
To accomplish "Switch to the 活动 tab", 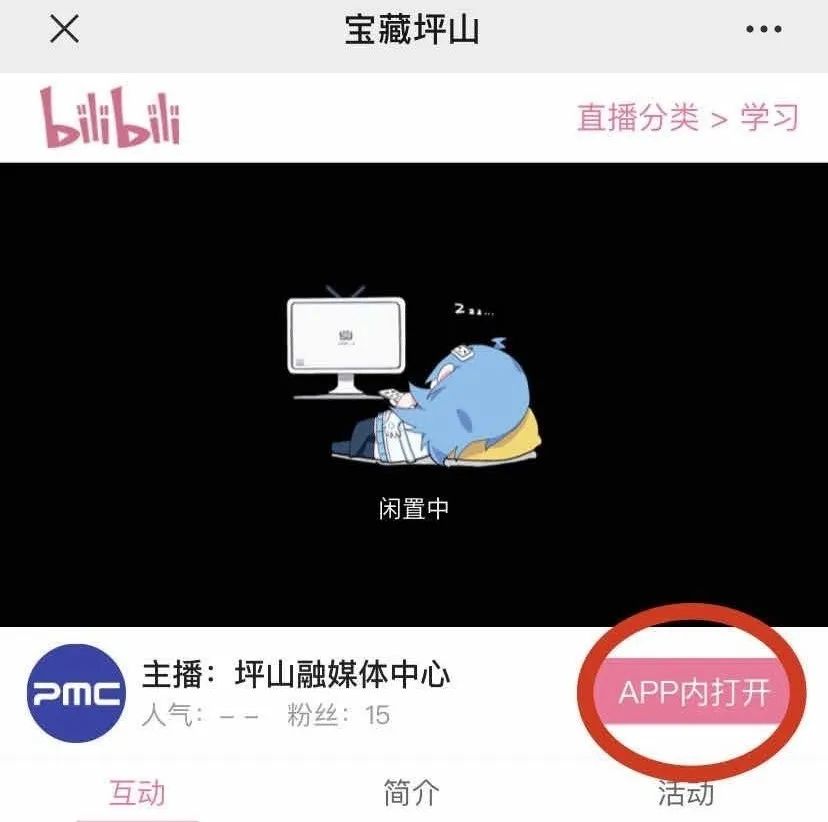I will [686, 794].
